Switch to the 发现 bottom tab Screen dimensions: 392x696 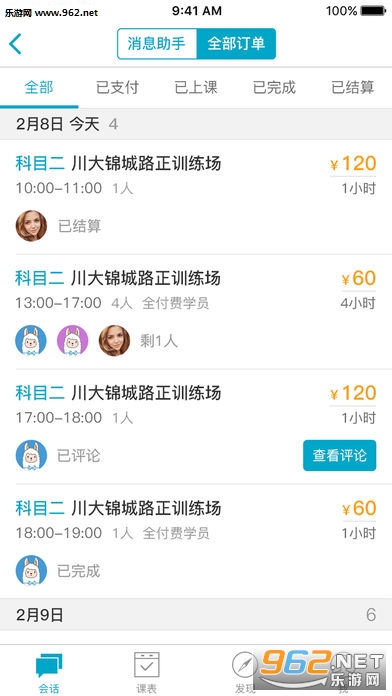(x=245, y=671)
